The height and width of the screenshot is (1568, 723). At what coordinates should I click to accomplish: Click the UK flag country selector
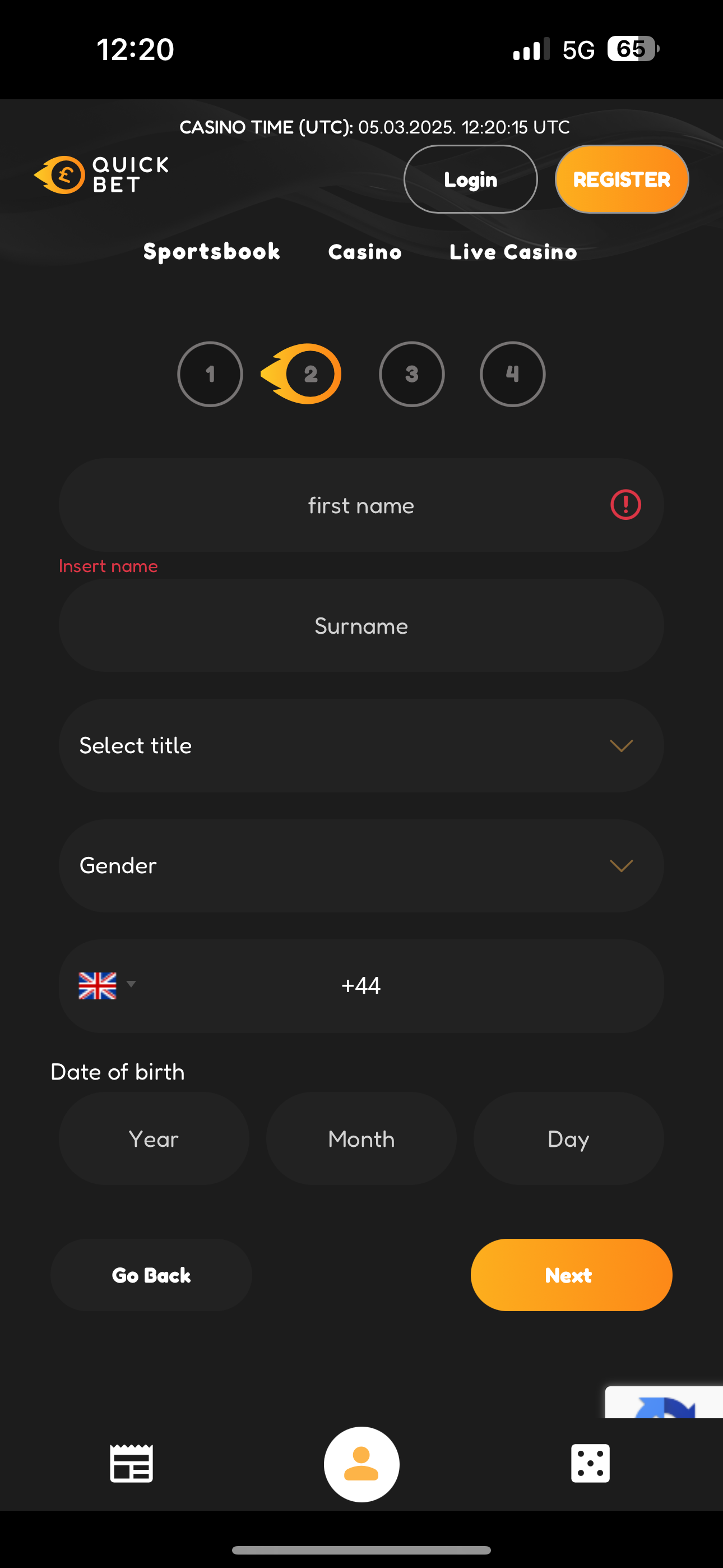tap(98, 986)
